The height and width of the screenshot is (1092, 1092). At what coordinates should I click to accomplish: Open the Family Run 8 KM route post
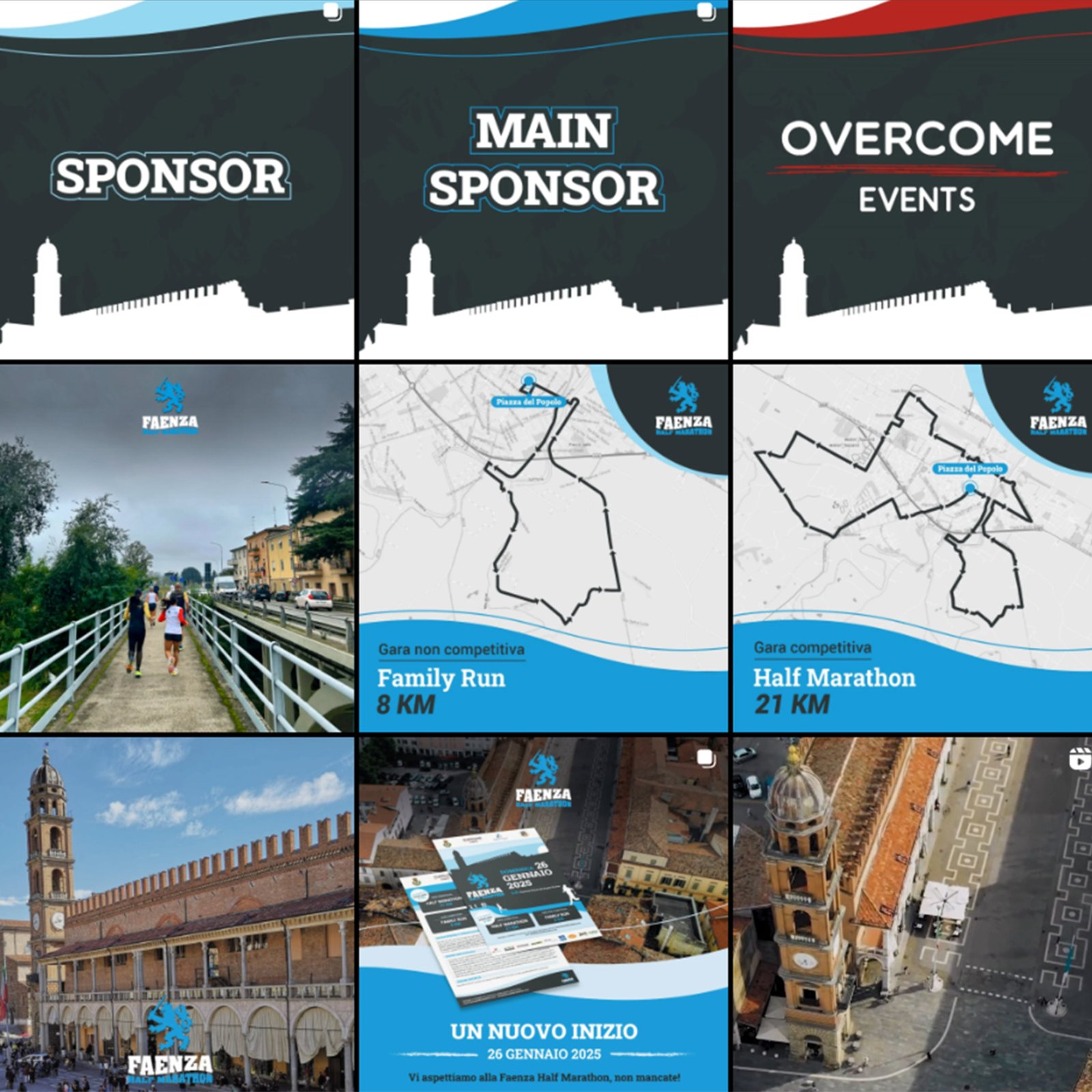[x=543, y=547]
